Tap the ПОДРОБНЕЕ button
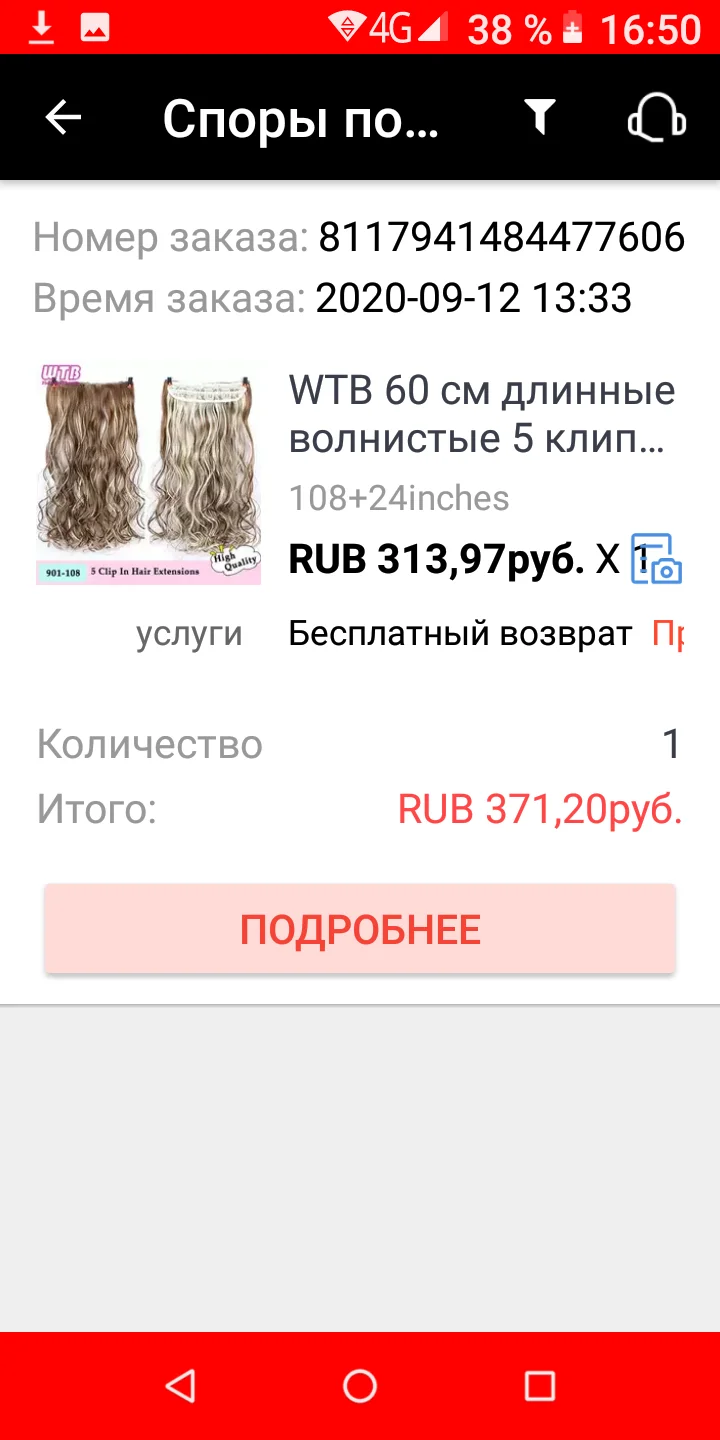720x1440 pixels. (360, 929)
